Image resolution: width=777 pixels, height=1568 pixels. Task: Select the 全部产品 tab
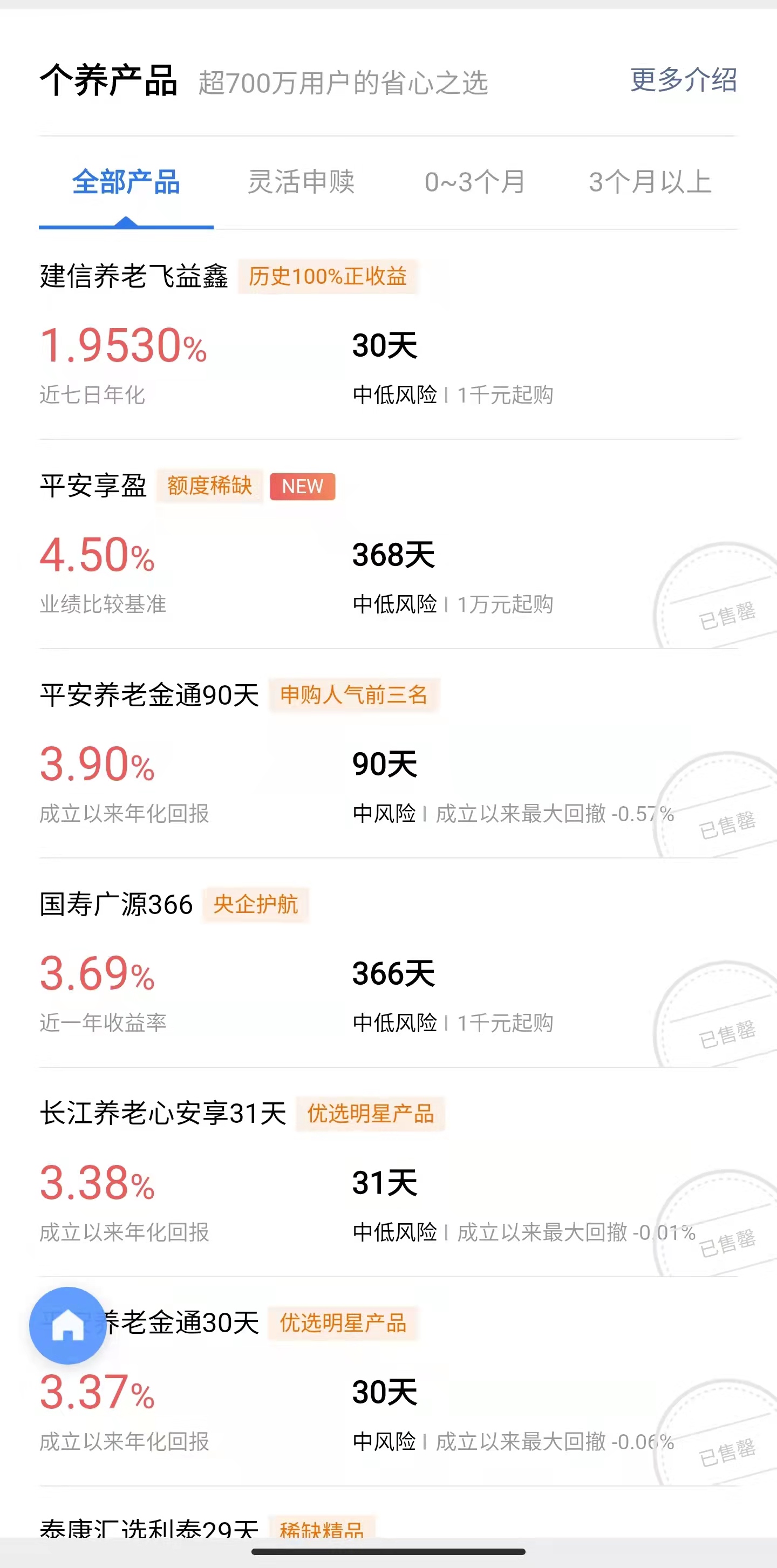point(126,182)
